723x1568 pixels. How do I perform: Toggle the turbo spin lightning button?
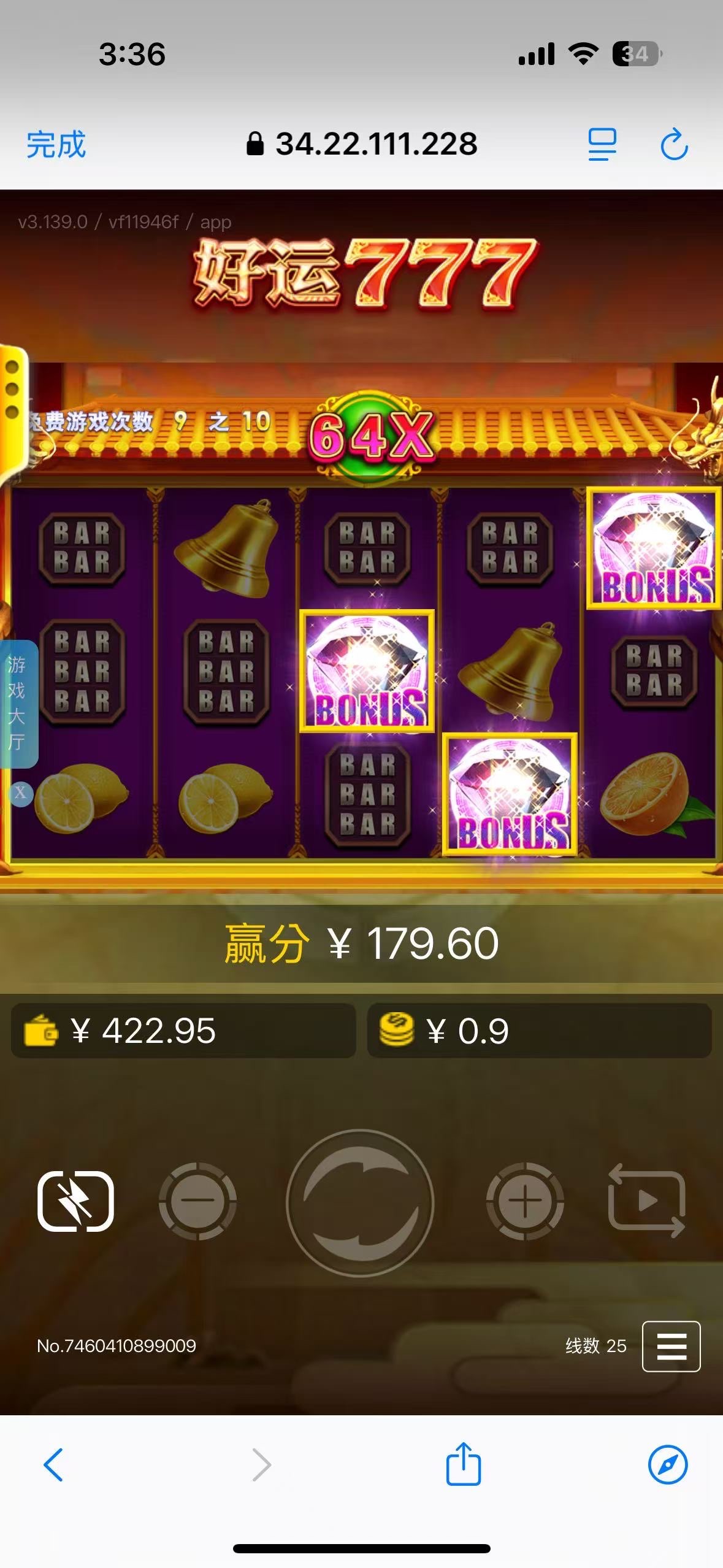[76, 1201]
